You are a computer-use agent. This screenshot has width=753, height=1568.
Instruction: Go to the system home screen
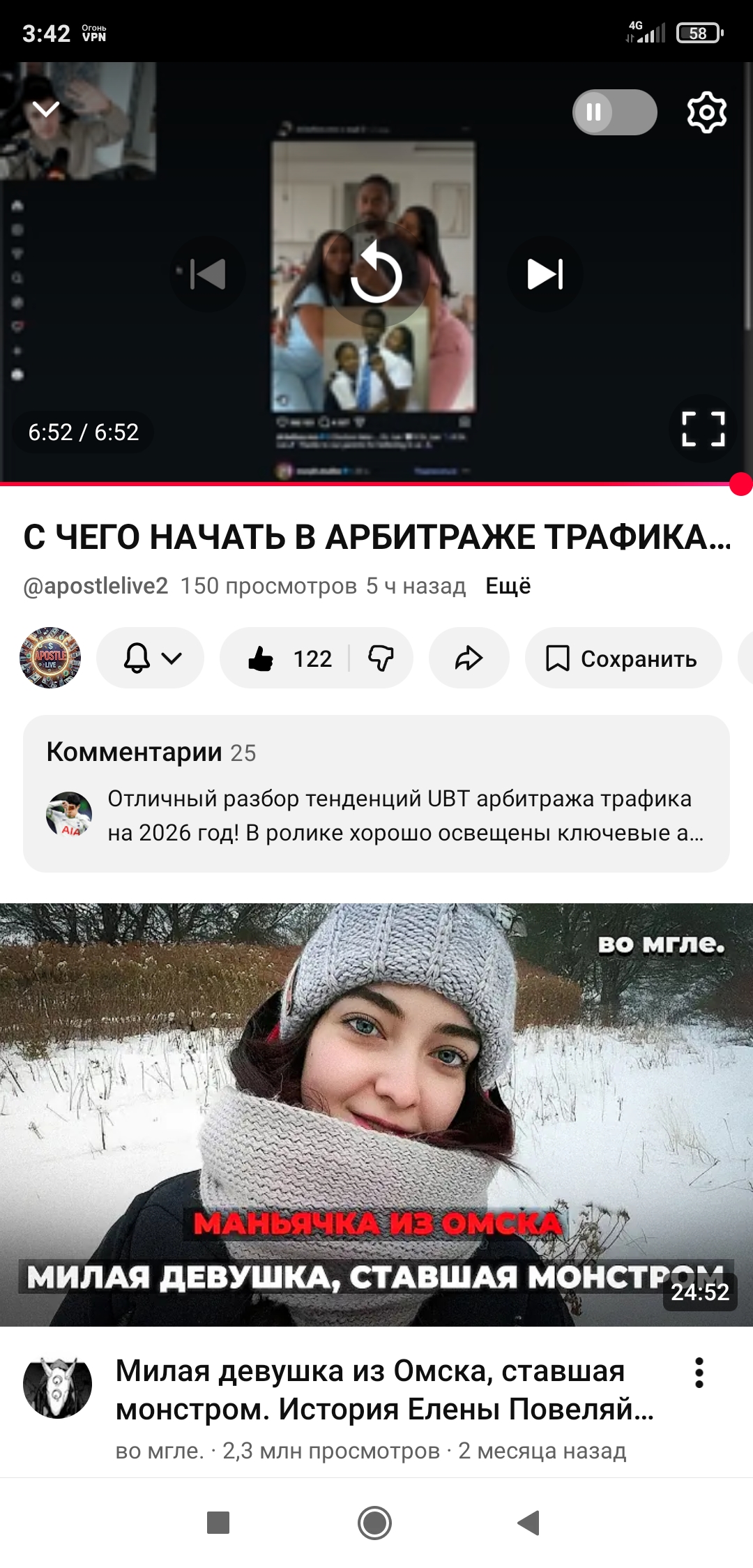[x=374, y=1523]
